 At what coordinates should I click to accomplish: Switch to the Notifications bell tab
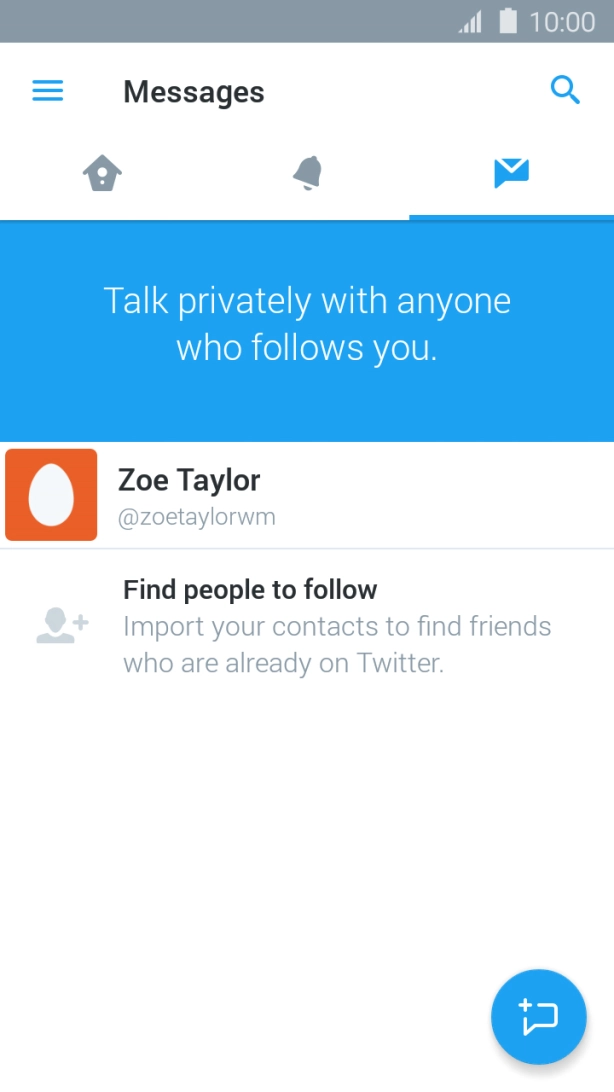click(x=307, y=174)
